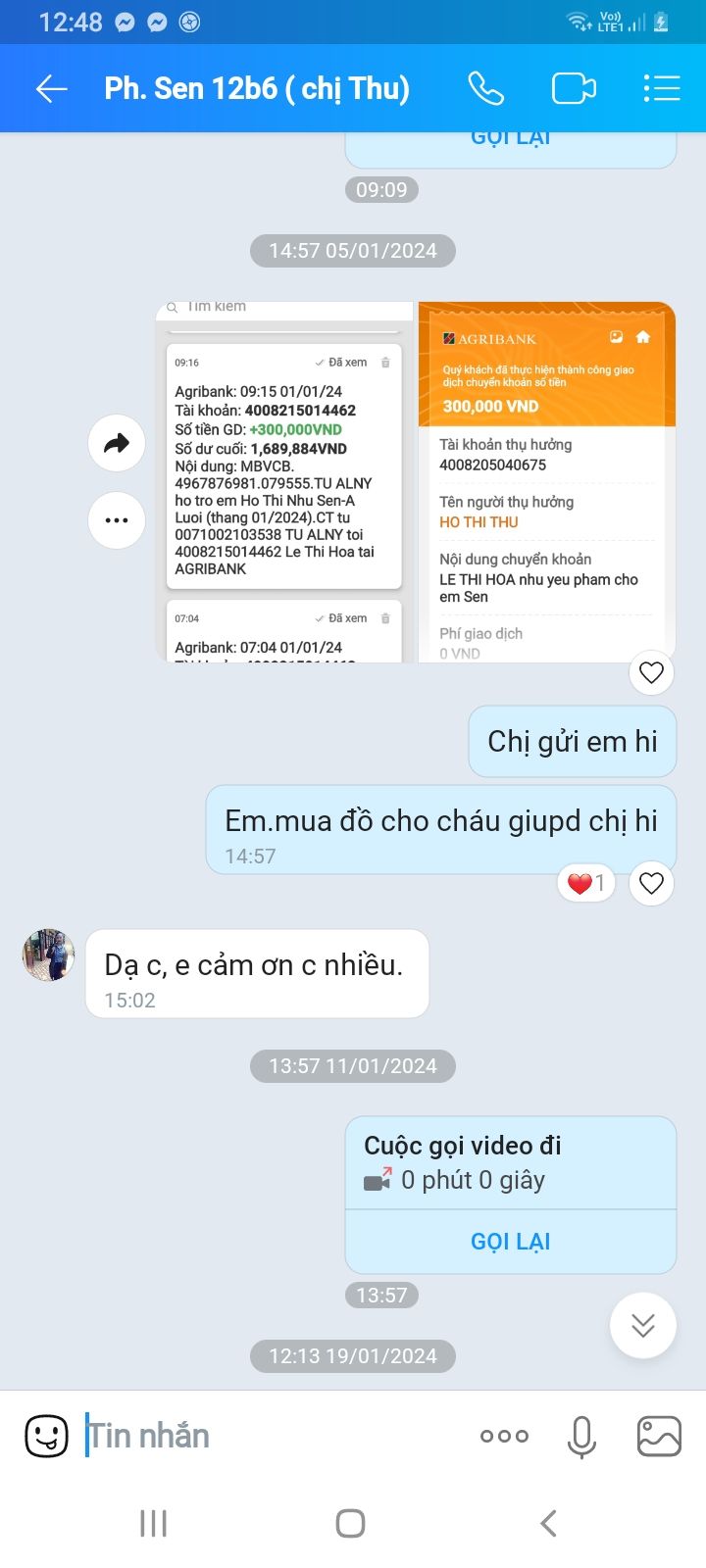The image size is (706, 1568).
Task: Go back from the chat conversation
Action: 51,89
